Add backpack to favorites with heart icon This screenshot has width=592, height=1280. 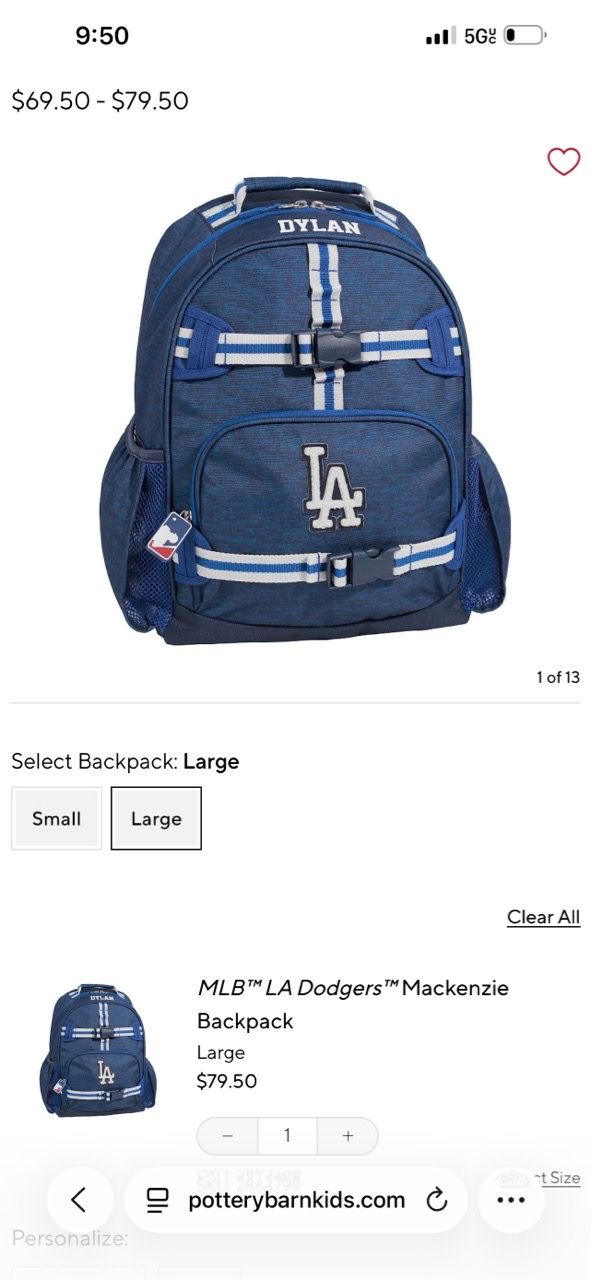point(564,161)
